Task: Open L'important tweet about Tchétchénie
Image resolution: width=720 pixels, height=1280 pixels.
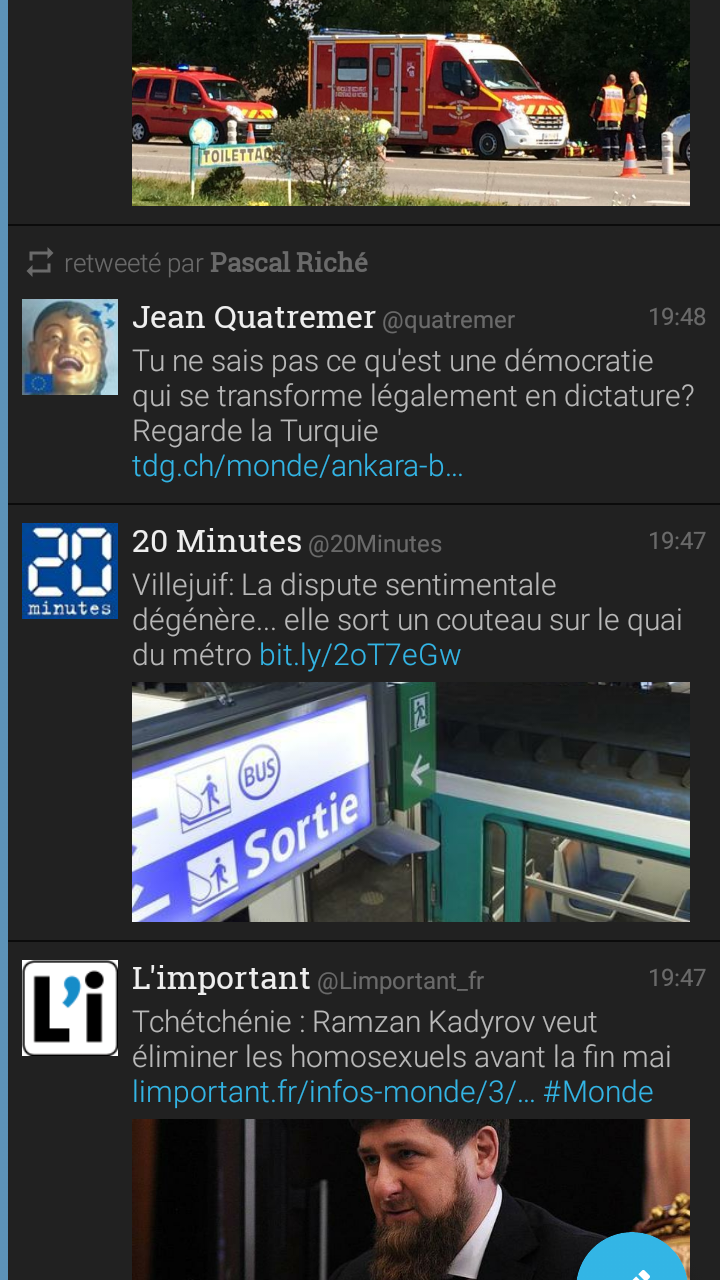Action: pyautogui.click(x=400, y=1040)
